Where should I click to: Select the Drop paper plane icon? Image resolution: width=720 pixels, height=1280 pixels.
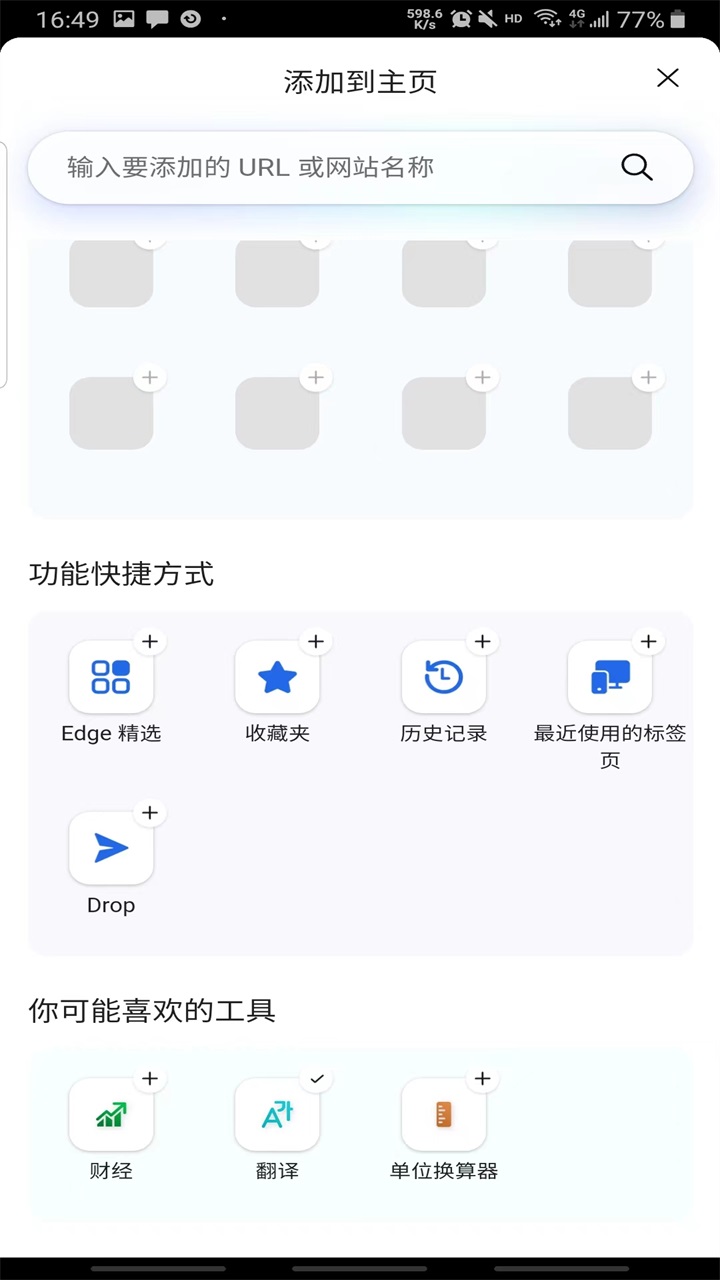click(x=110, y=848)
